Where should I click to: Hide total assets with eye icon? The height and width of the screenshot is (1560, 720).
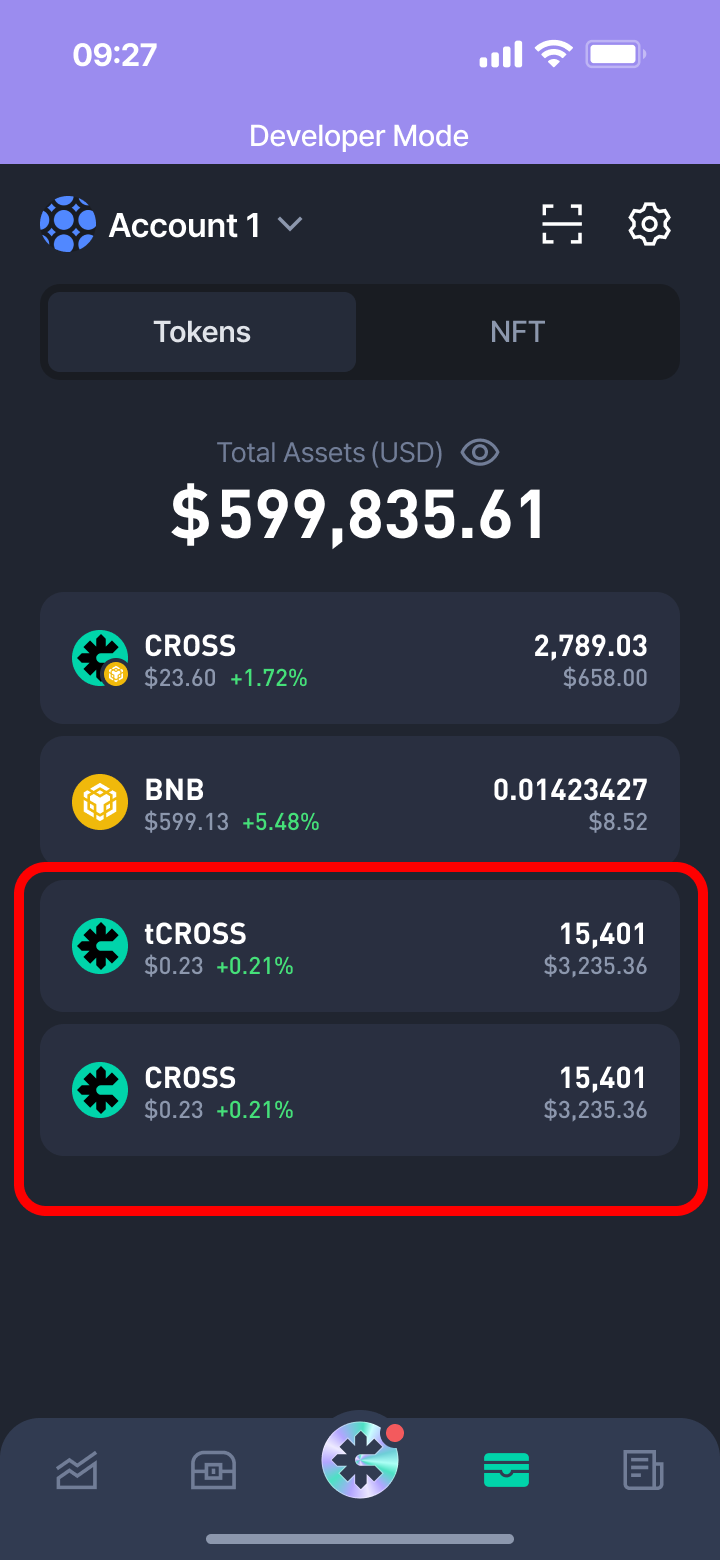pos(480,453)
